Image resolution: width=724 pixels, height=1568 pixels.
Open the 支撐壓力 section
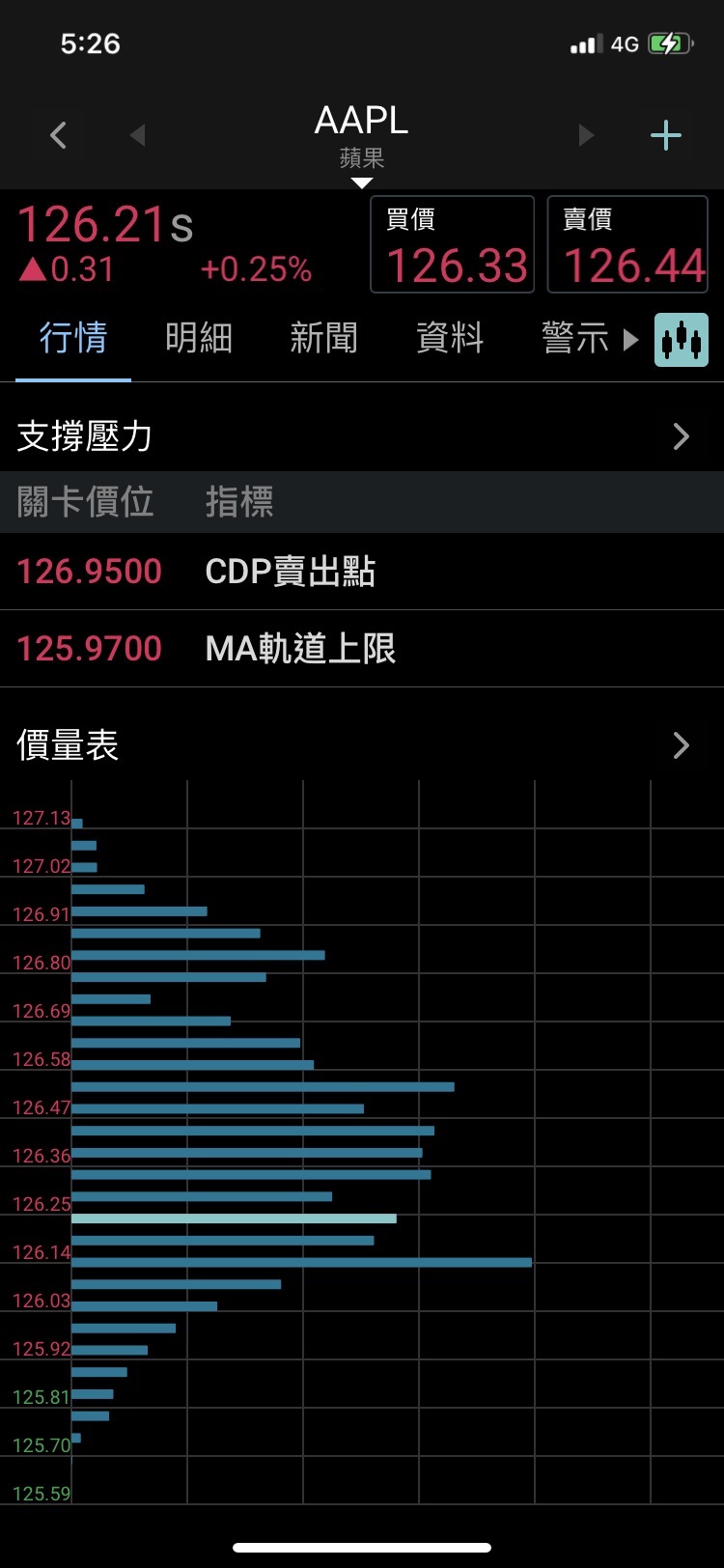362,436
